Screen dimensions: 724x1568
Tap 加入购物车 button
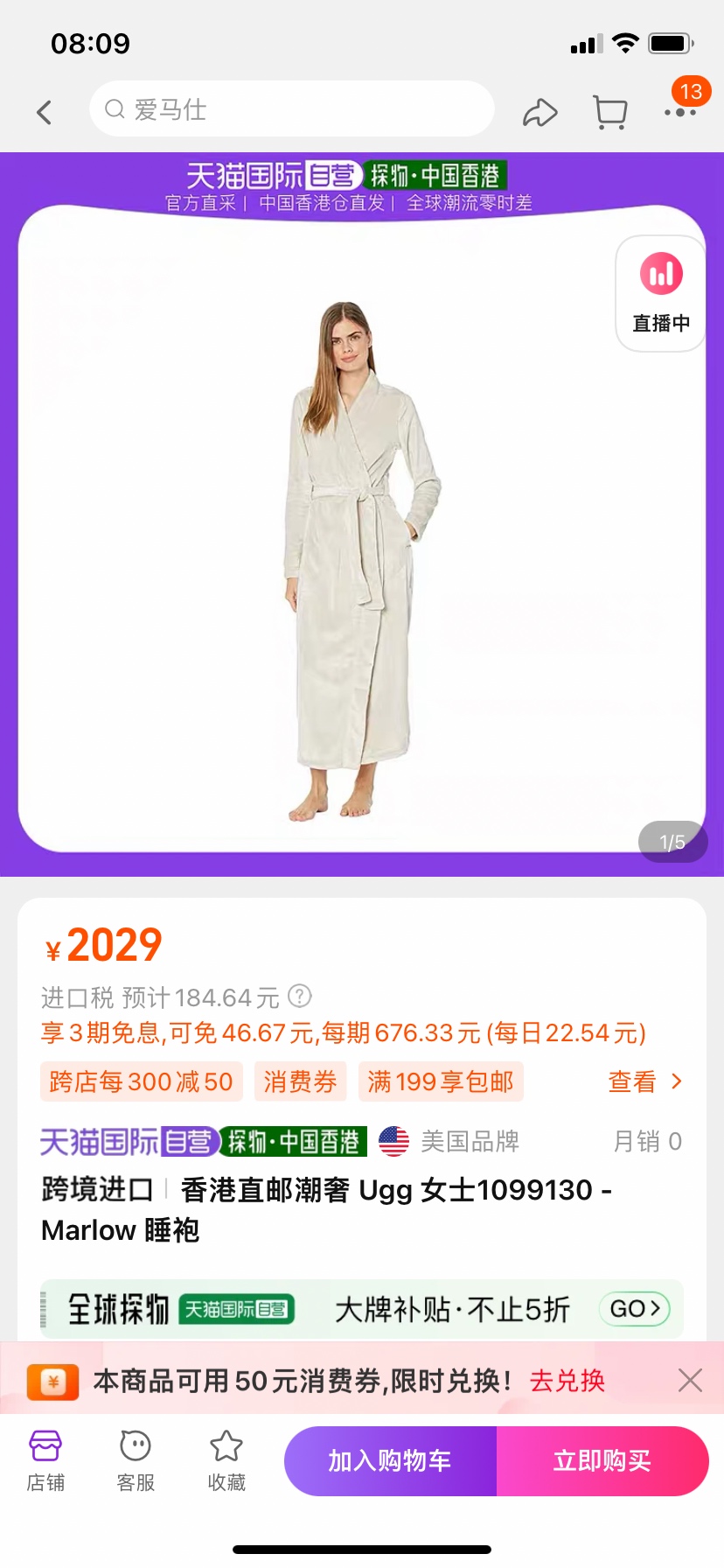click(390, 1460)
